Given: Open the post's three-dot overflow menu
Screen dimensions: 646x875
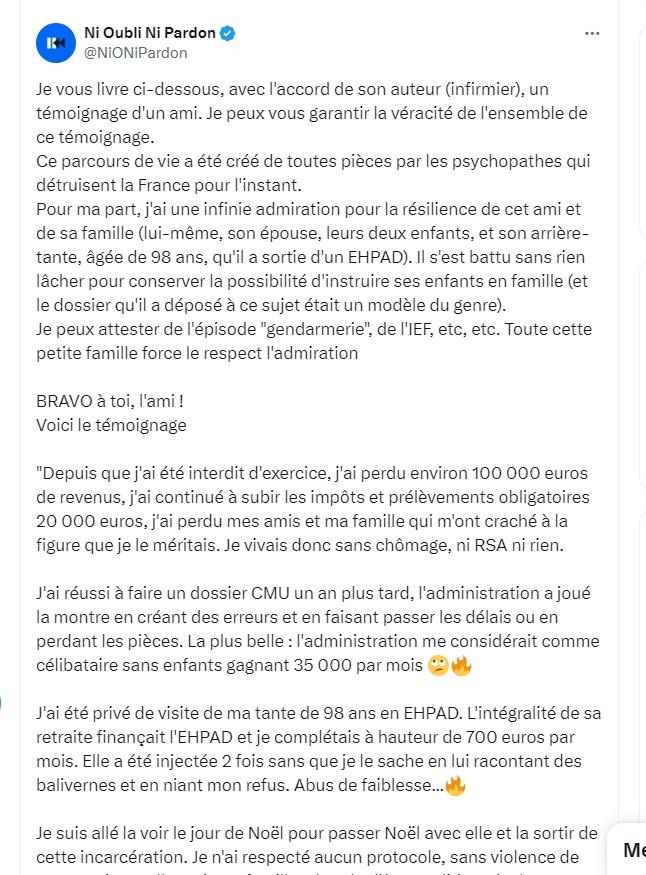Looking at the screenshot, I should (x=592, y=33).
